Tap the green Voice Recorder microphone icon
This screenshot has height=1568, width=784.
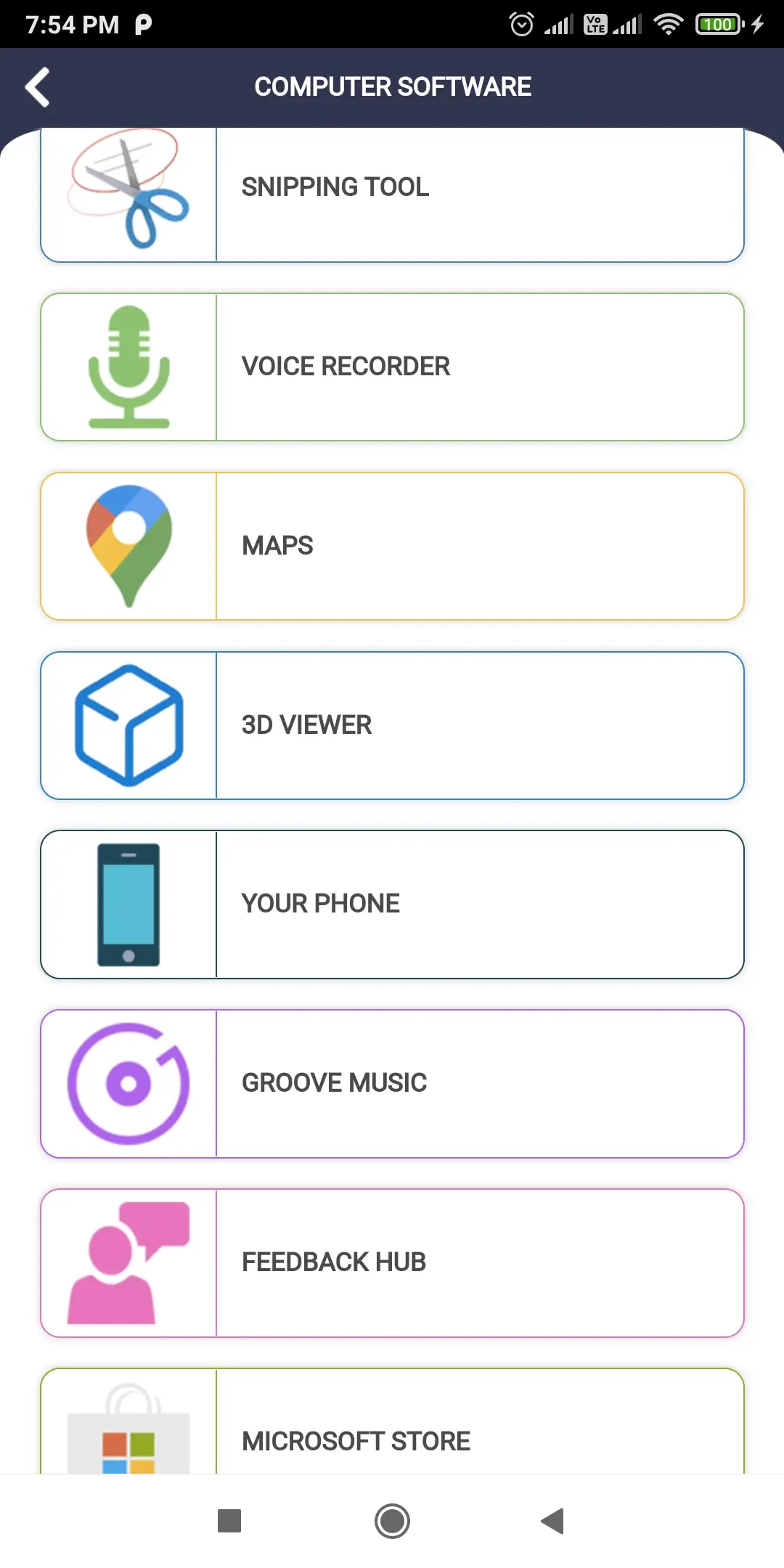point(129,365)
